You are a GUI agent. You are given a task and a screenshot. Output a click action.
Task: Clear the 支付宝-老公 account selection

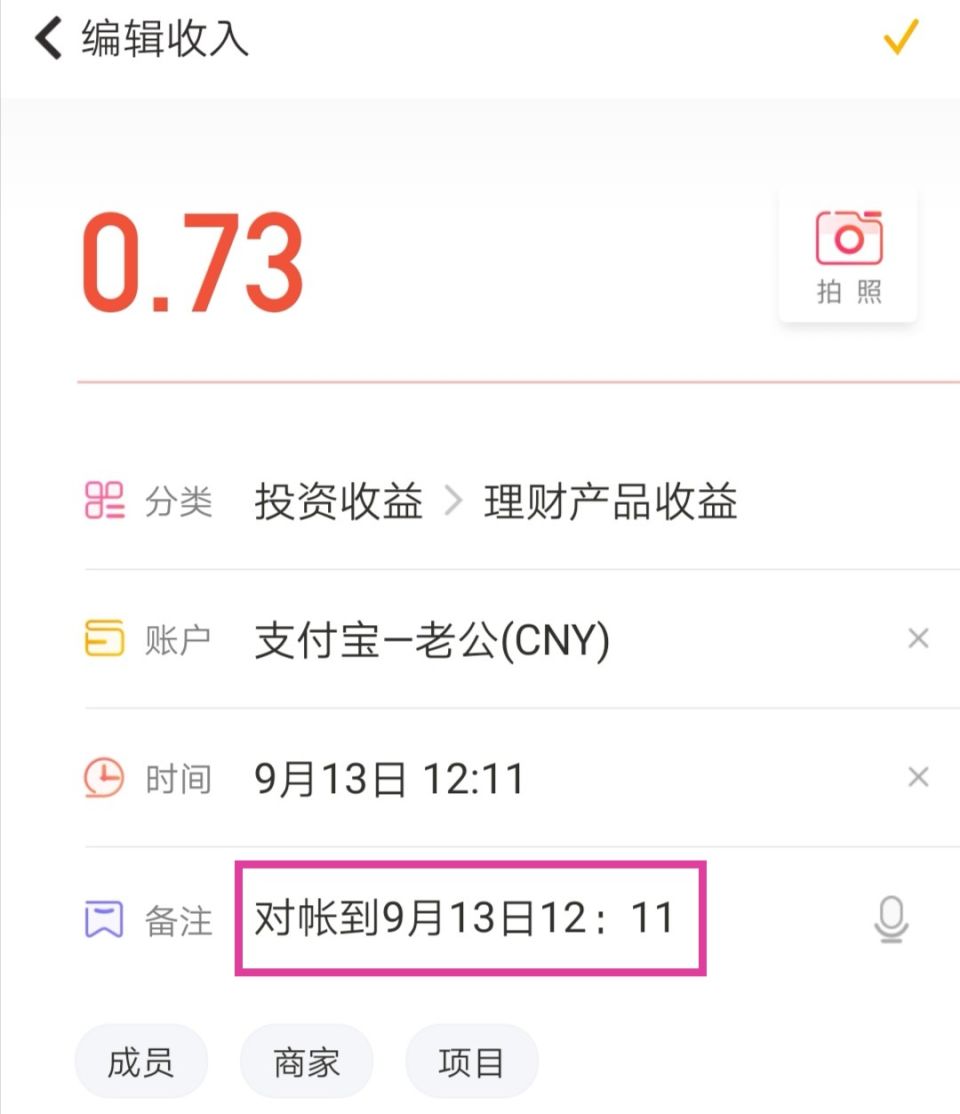tap(918, 638)
